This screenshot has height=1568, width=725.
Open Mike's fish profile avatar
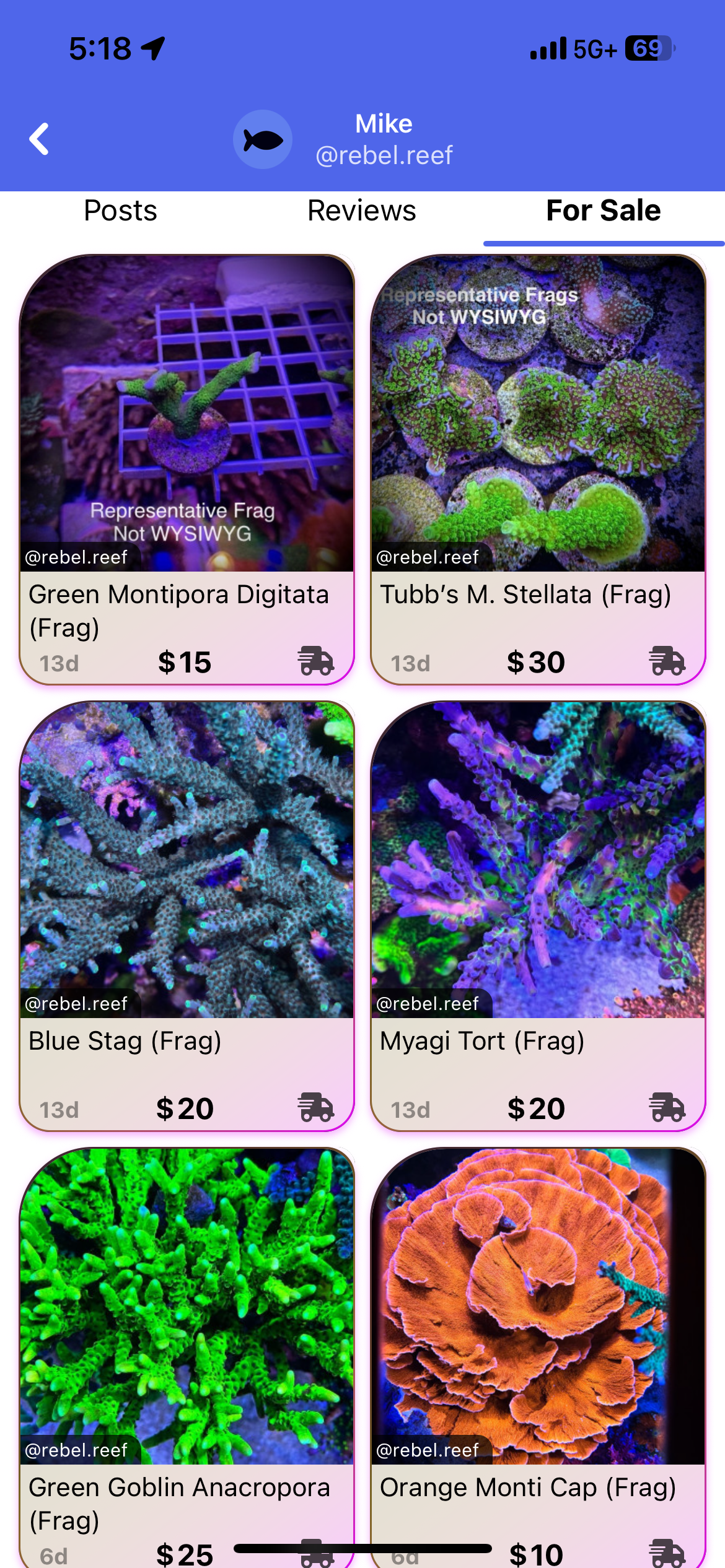pos(263,139)
